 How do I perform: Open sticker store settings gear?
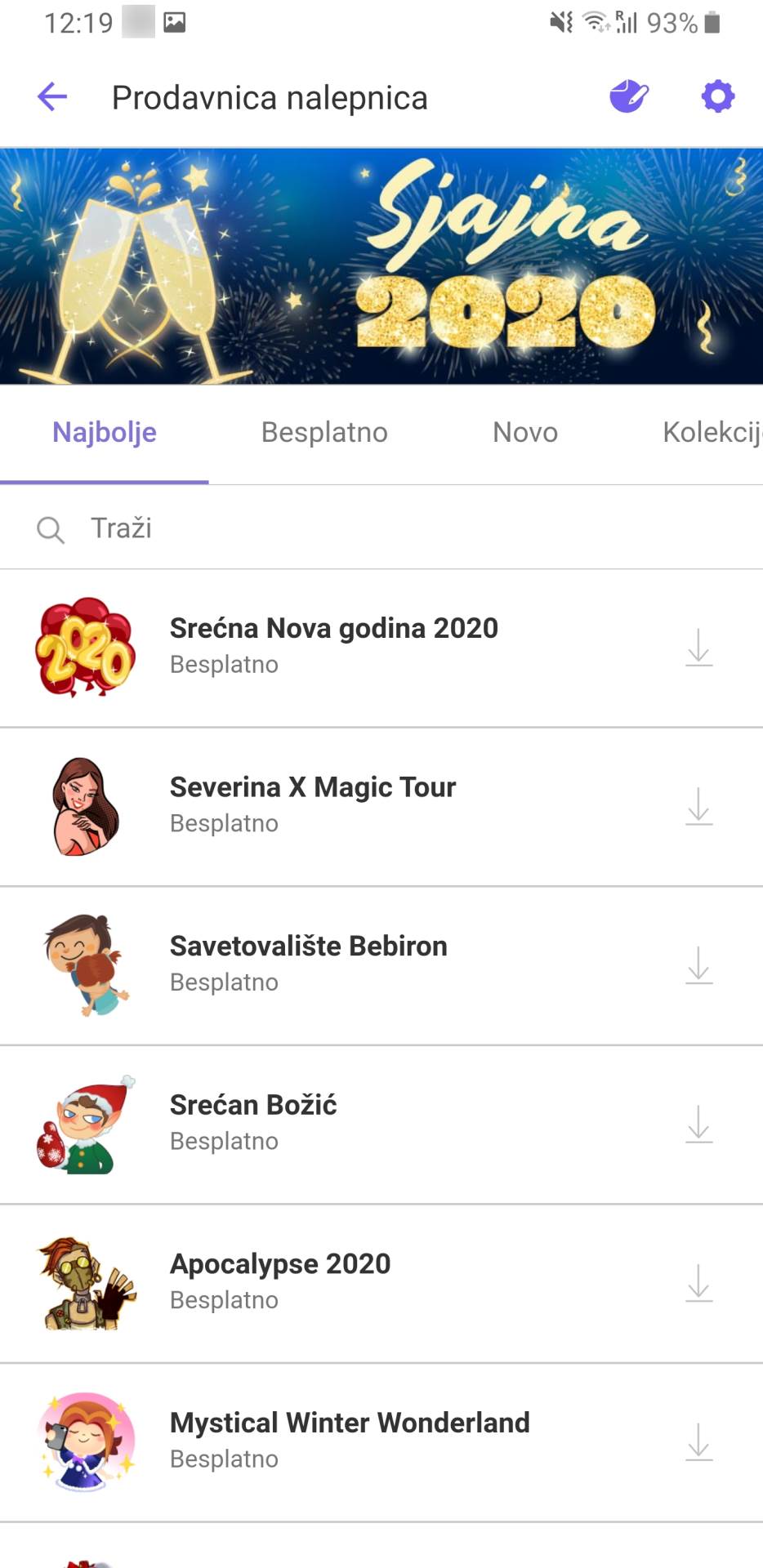coord(717,96)
